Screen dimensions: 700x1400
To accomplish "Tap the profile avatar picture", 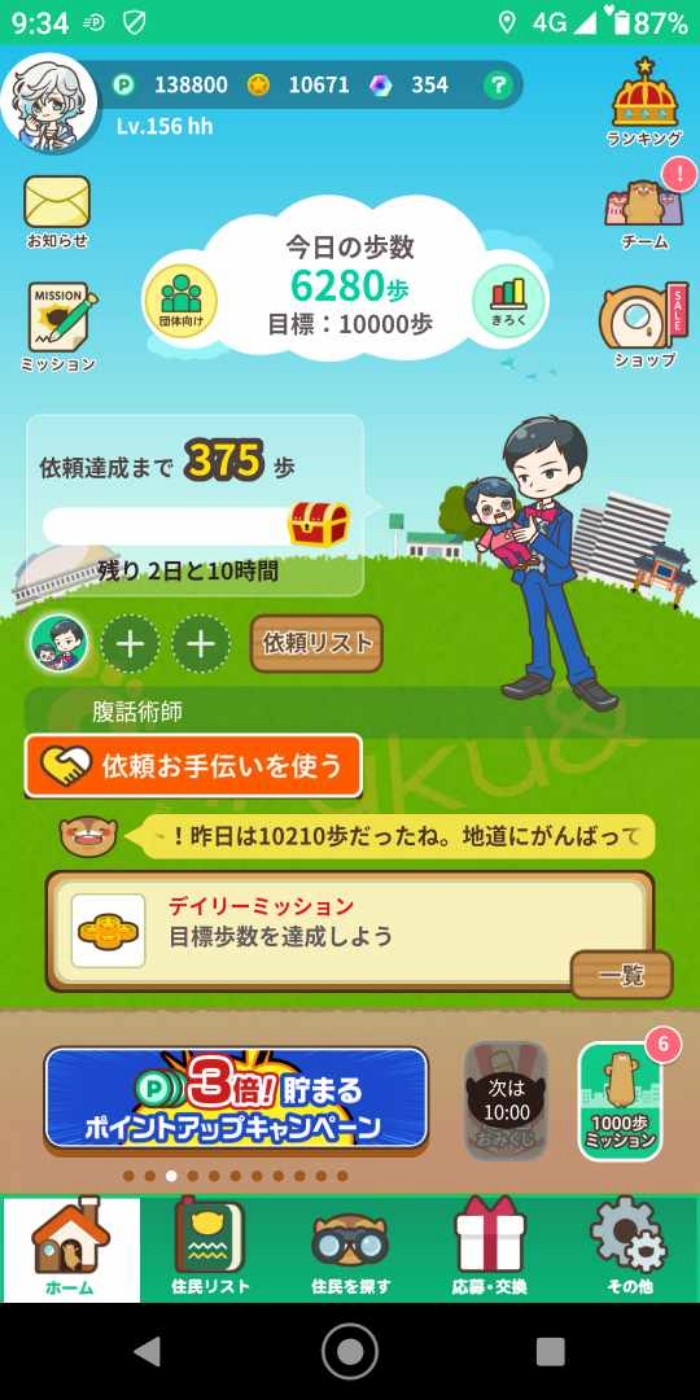I will pos(50,102).
